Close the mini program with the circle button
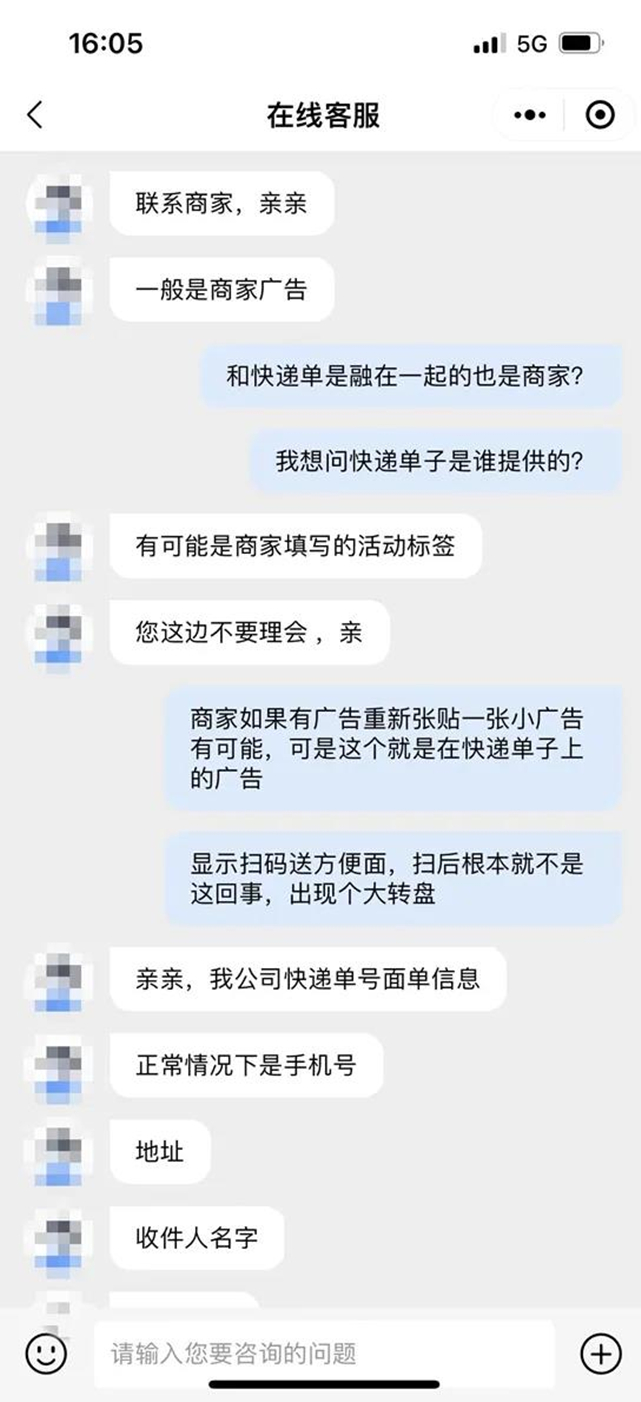 pos(599,115)
